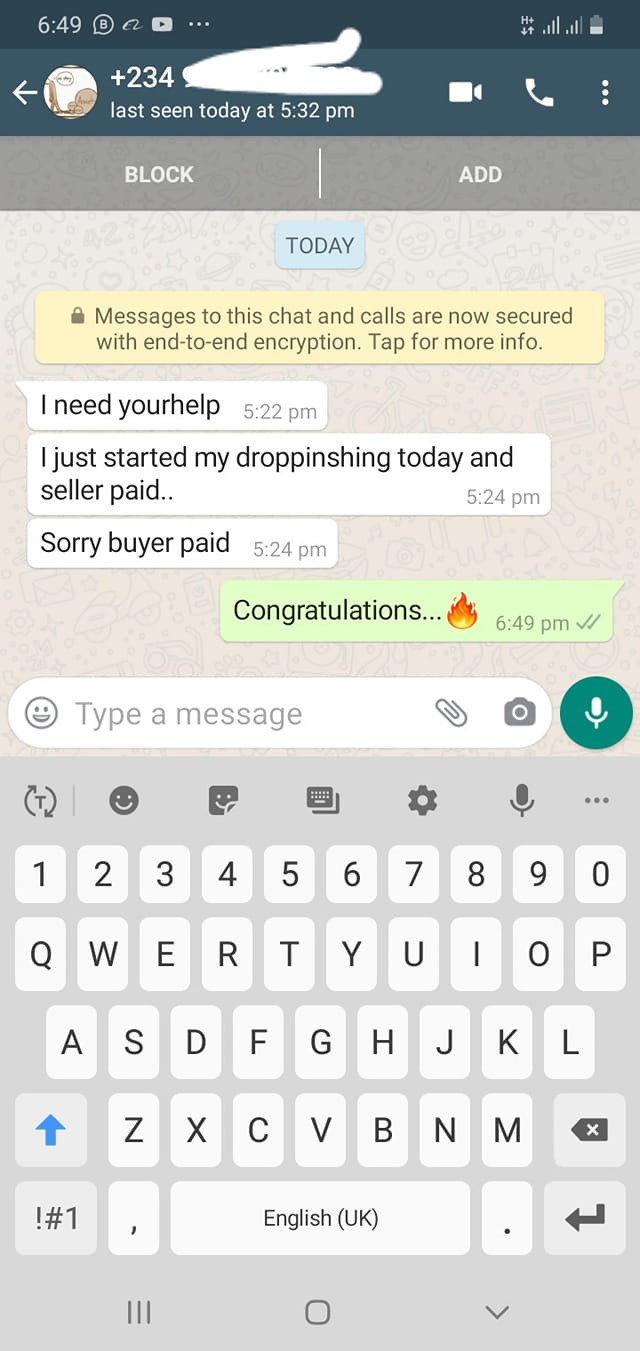The image size is (640, 1351).
Task: Open the overflow menu
Action: pyautogui.click(x=605, y=93)
